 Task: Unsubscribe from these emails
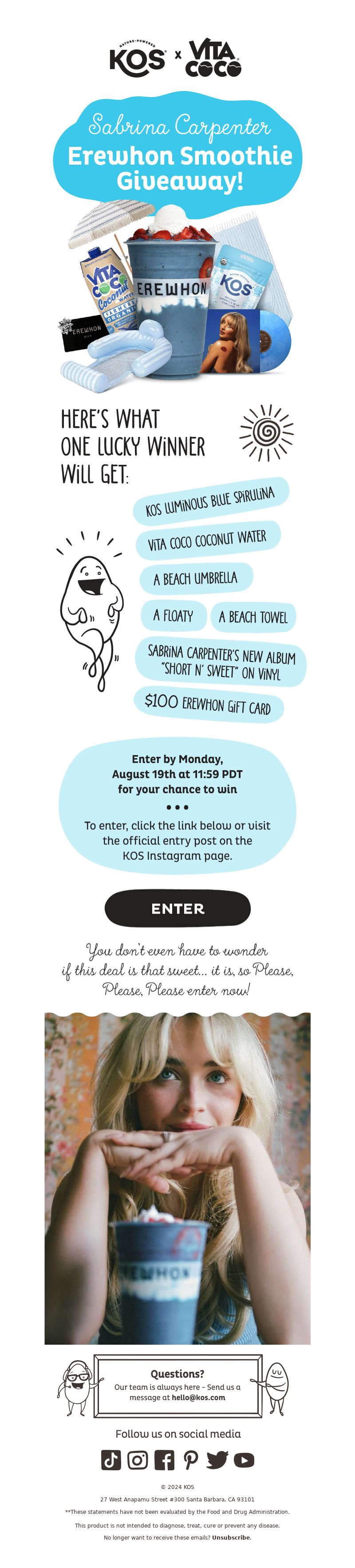tap(231, 1537)
